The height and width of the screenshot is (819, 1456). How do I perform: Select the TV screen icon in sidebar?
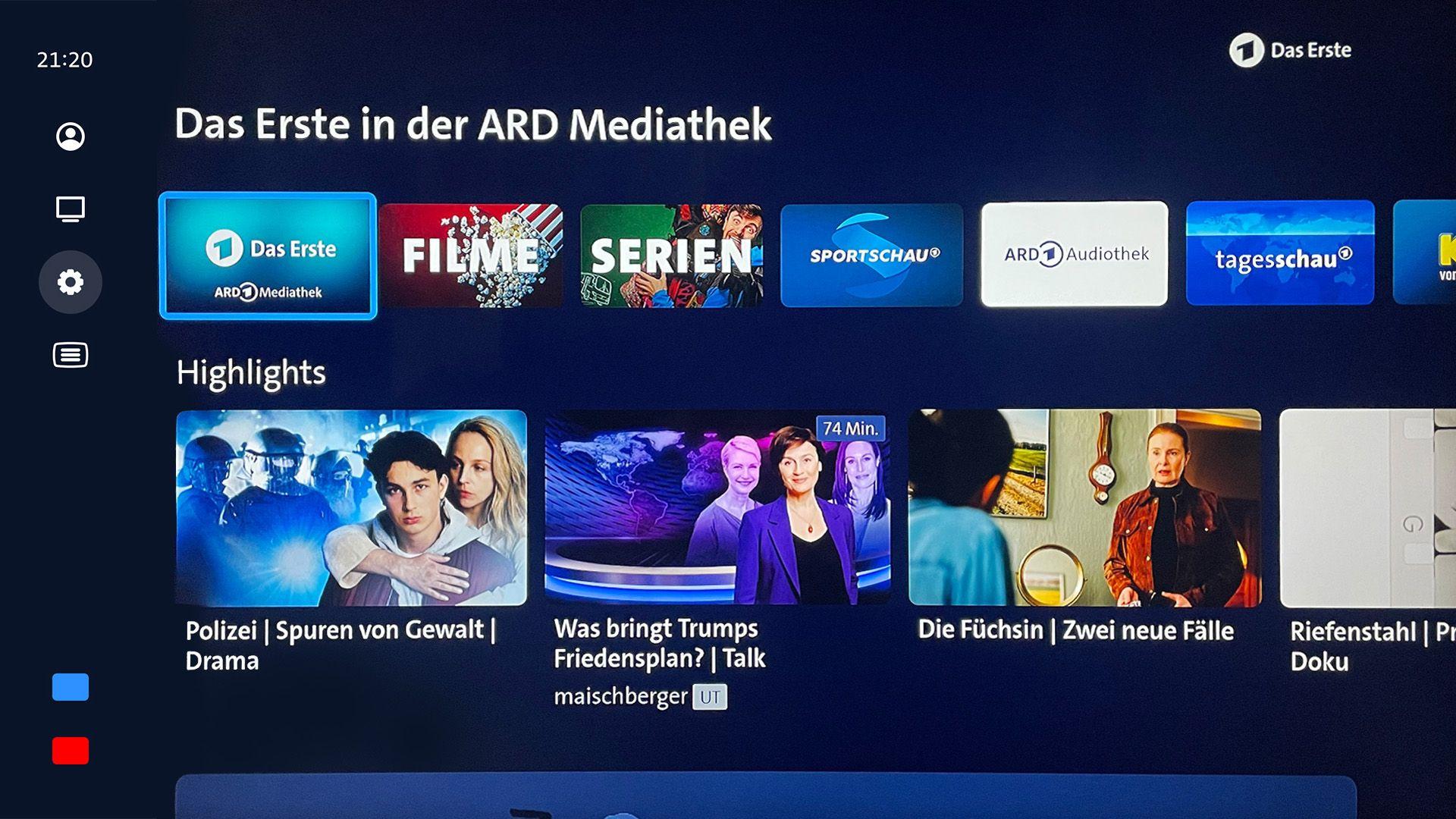pyautogui.click(x=71, y=209)
